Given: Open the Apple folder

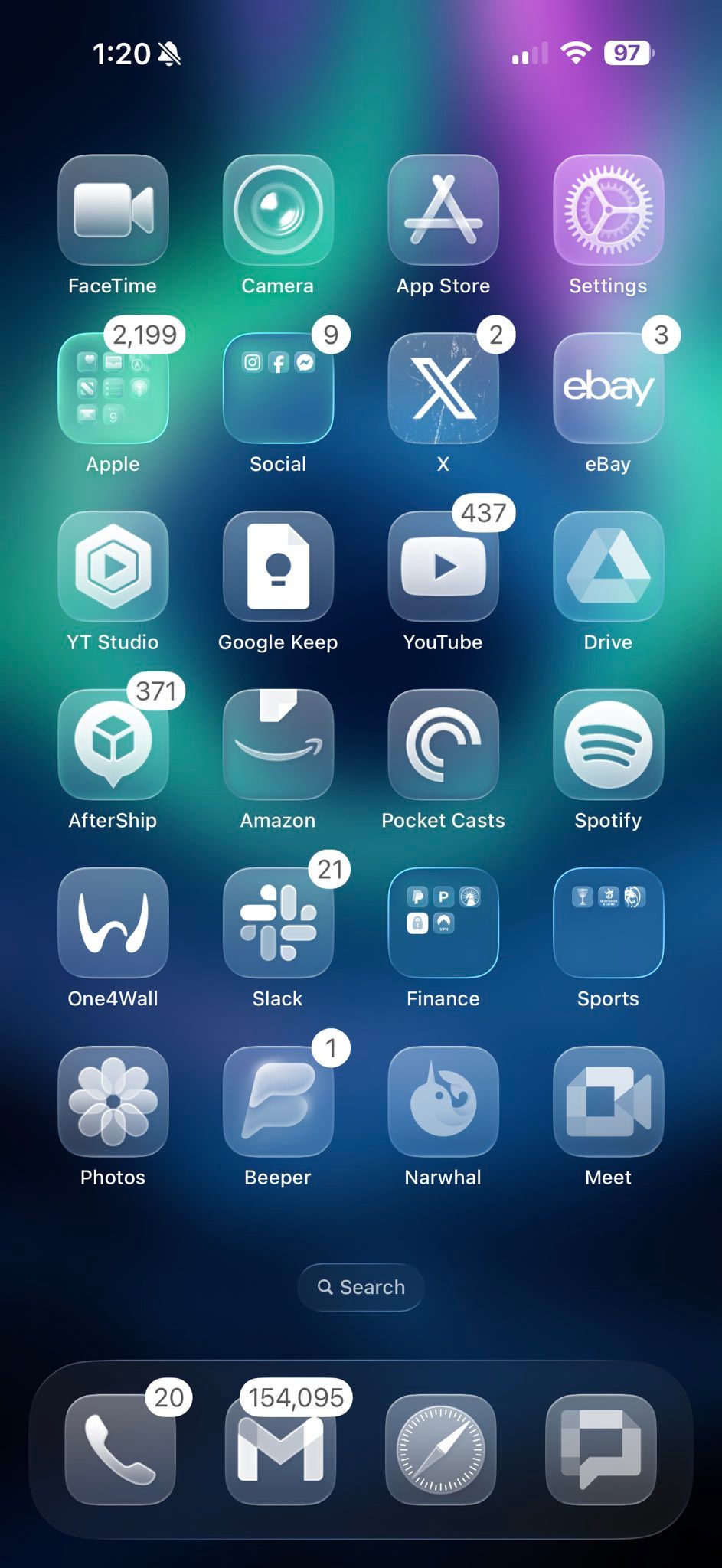Looking at the screenshot, I should [x=113, y=388].
